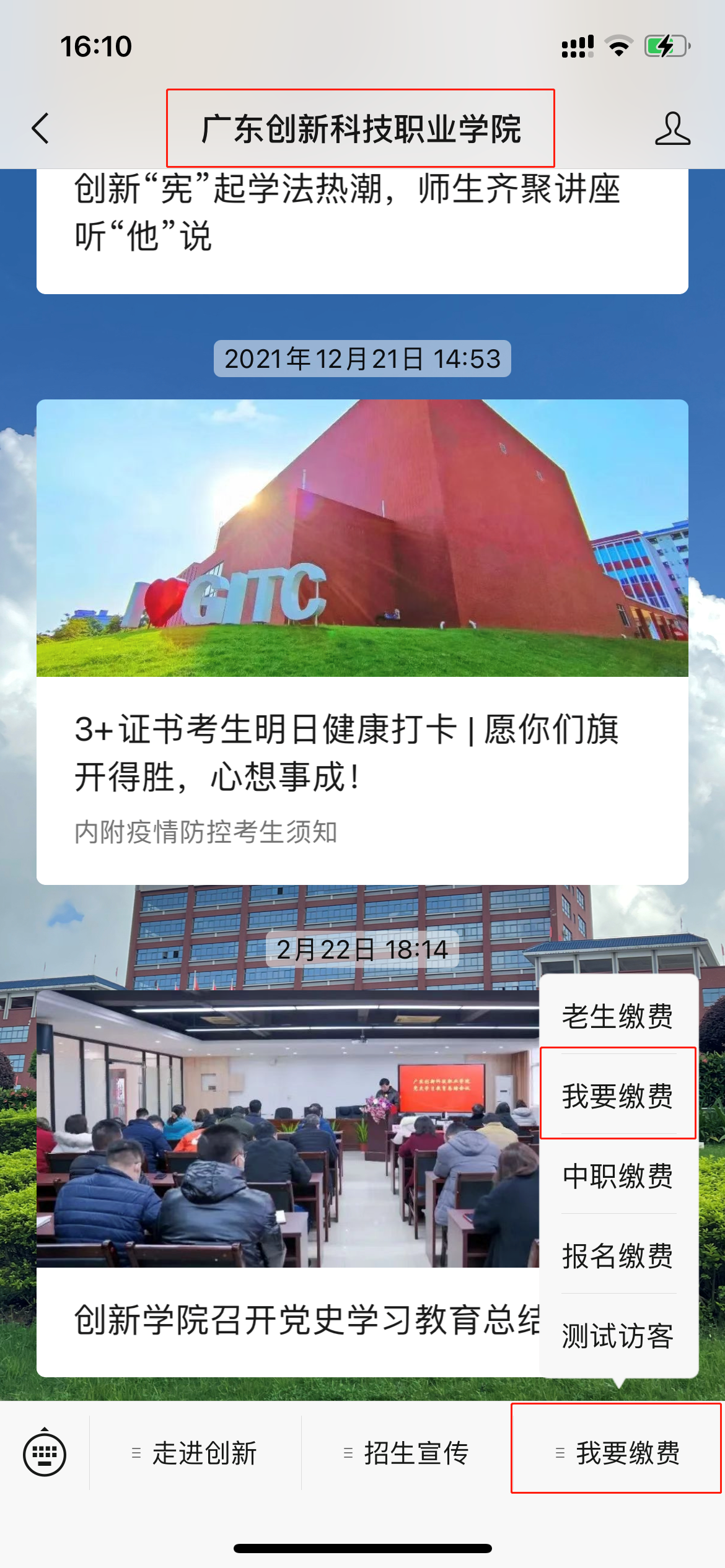Choose the 中职缴费 option

[618, 1175]
